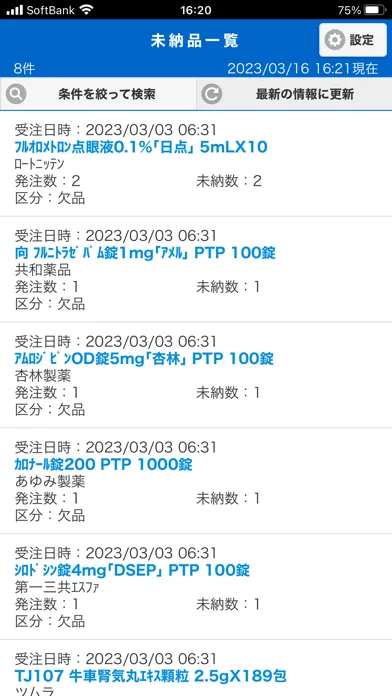Select the TJ107 牛車腎気丸エキス顆粒 item

[x=196, y=668]
